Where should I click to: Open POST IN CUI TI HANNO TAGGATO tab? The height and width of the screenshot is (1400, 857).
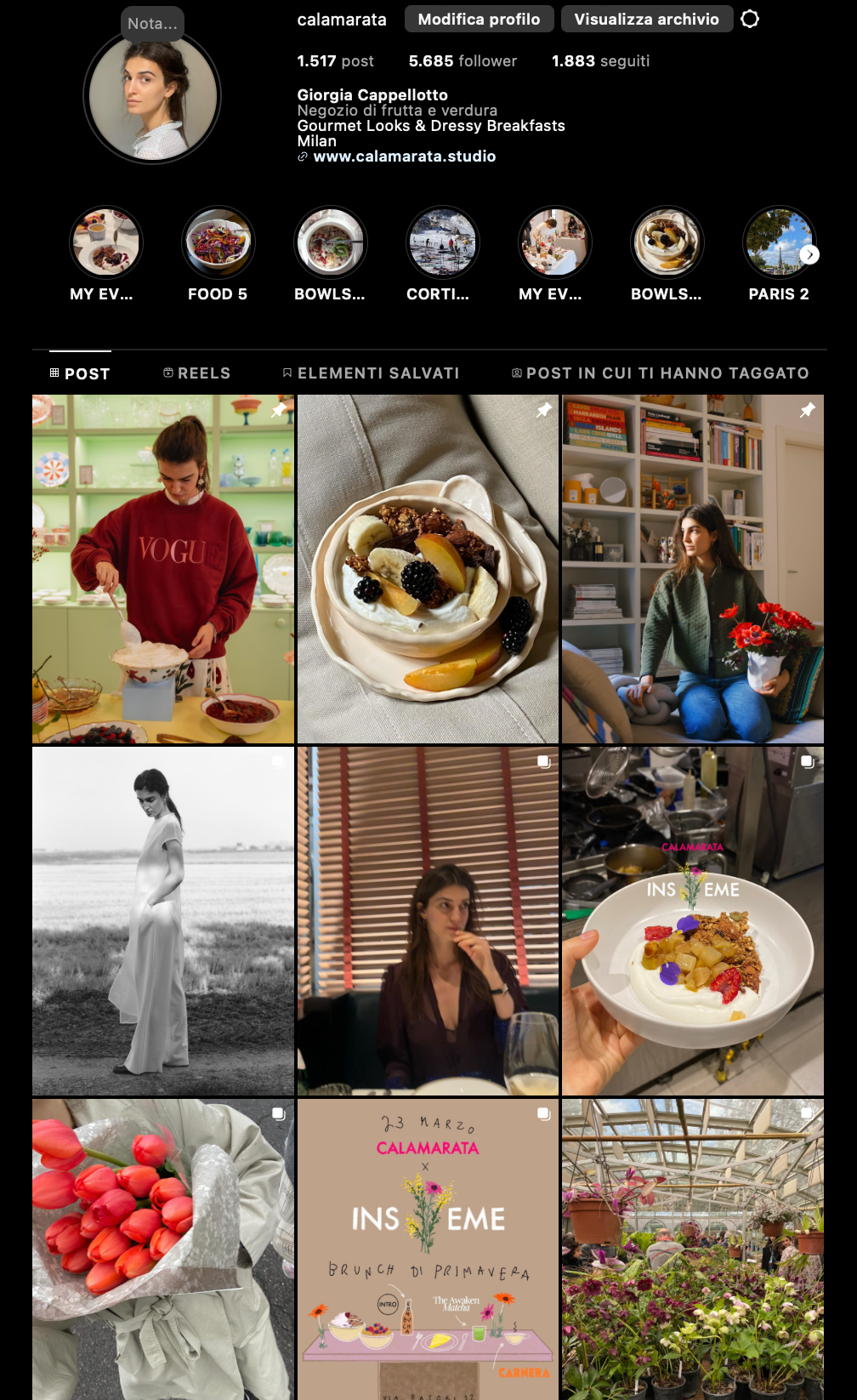click(660, 373)
